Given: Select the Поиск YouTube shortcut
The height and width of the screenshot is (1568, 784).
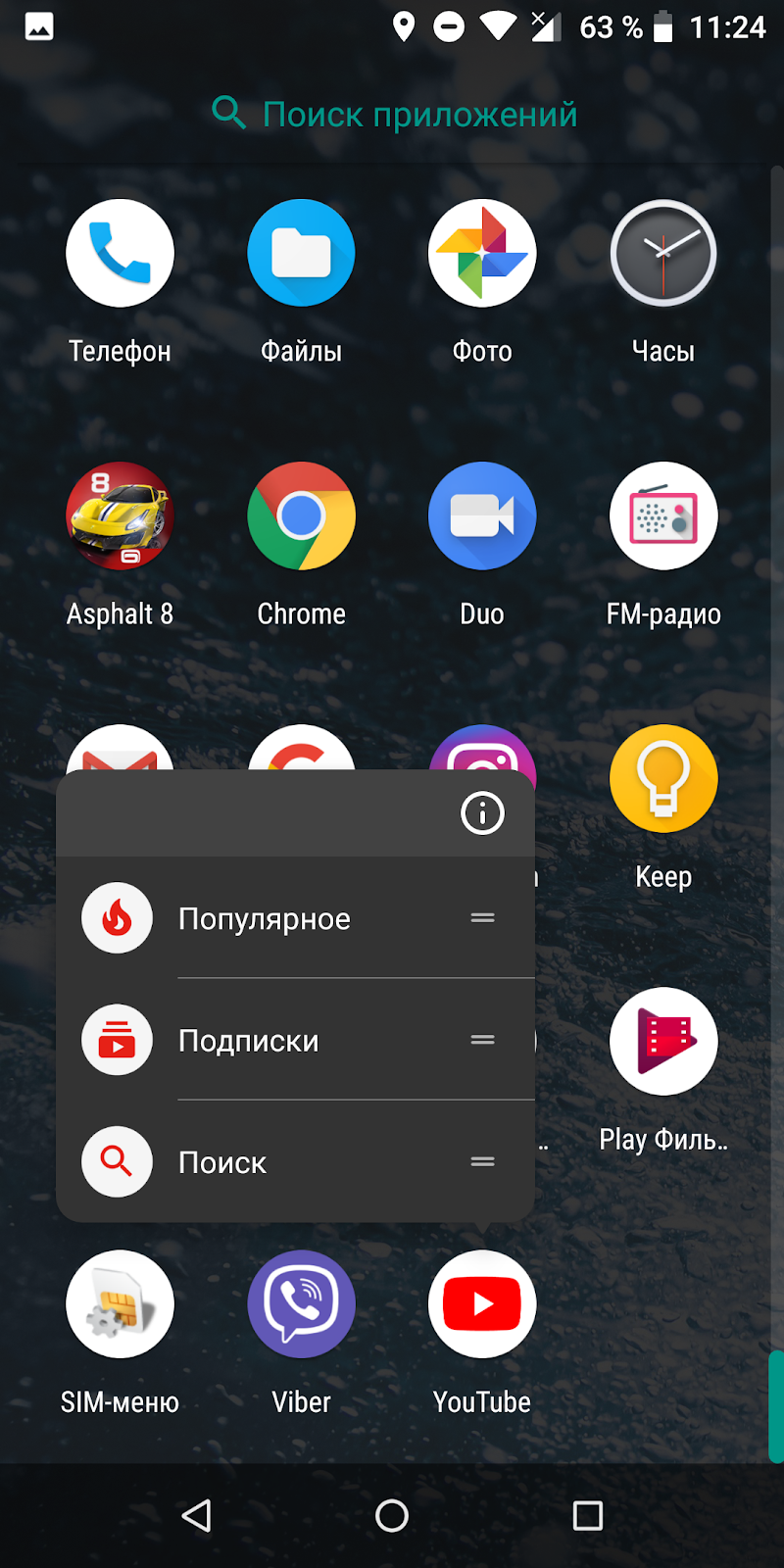Looking at the screenshot, I should click(223, 1162).
